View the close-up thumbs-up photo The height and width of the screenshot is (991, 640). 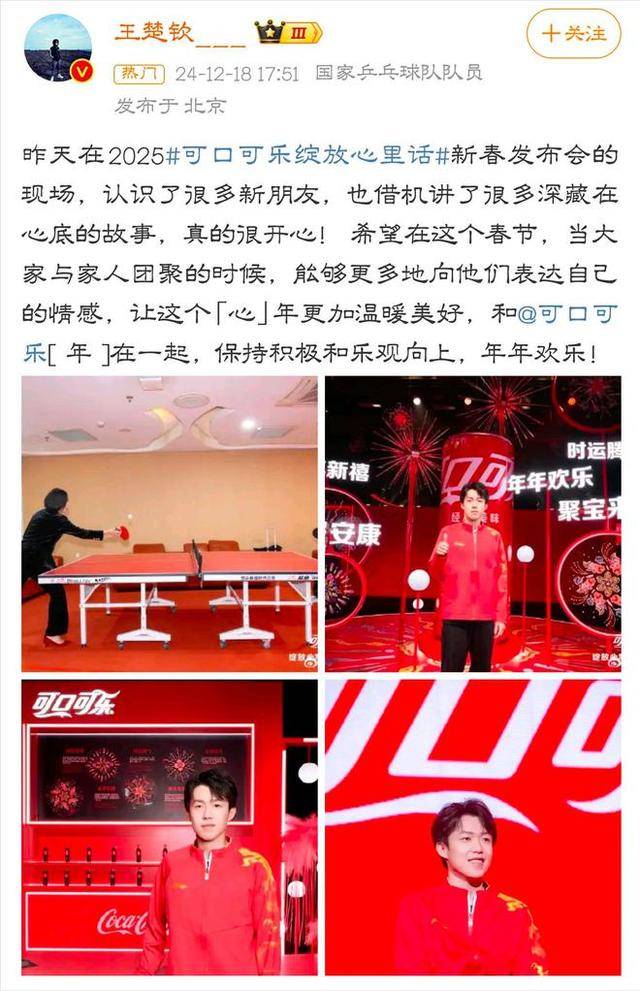click(x=472, y=827)
